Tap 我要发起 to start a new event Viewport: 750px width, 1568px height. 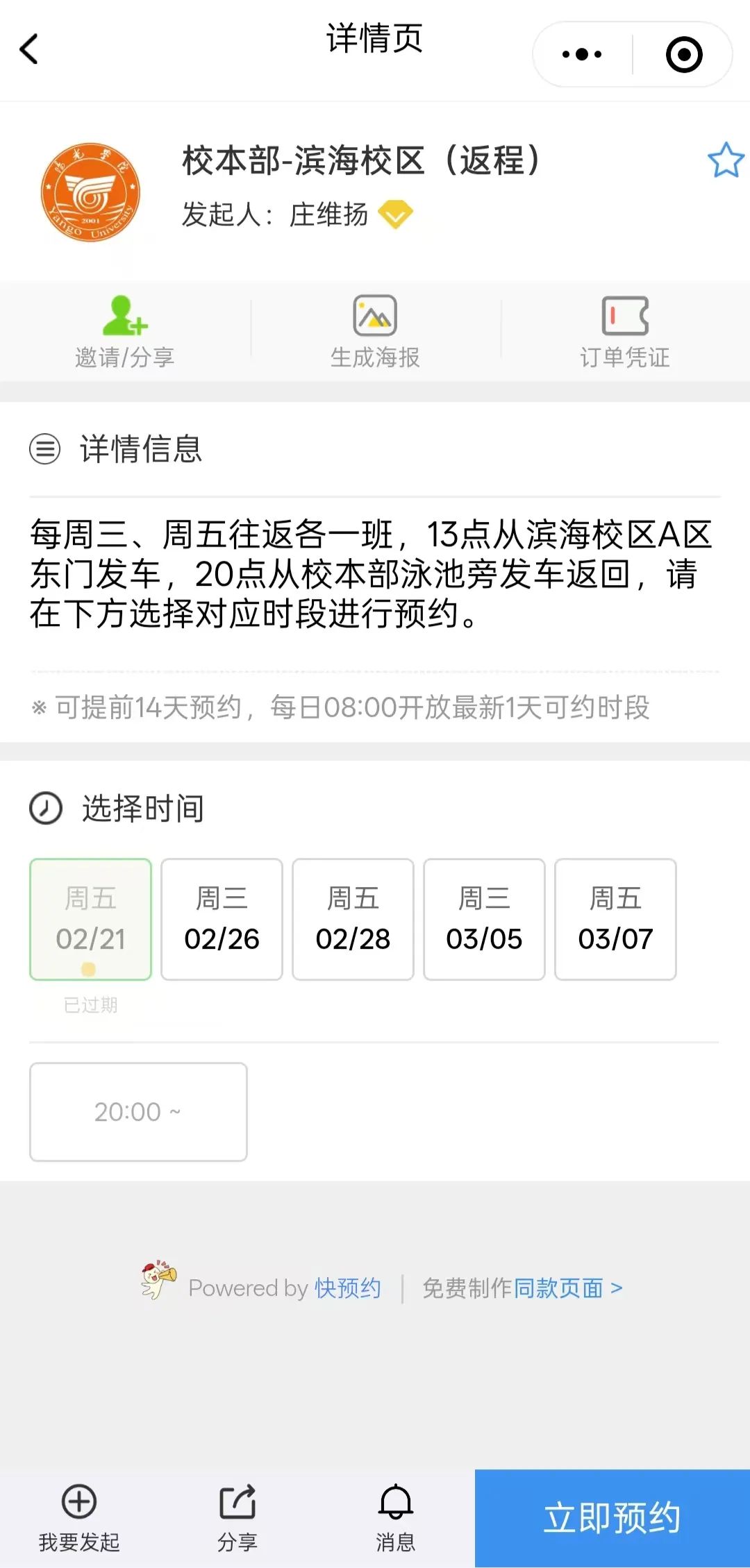[79, 1518]
